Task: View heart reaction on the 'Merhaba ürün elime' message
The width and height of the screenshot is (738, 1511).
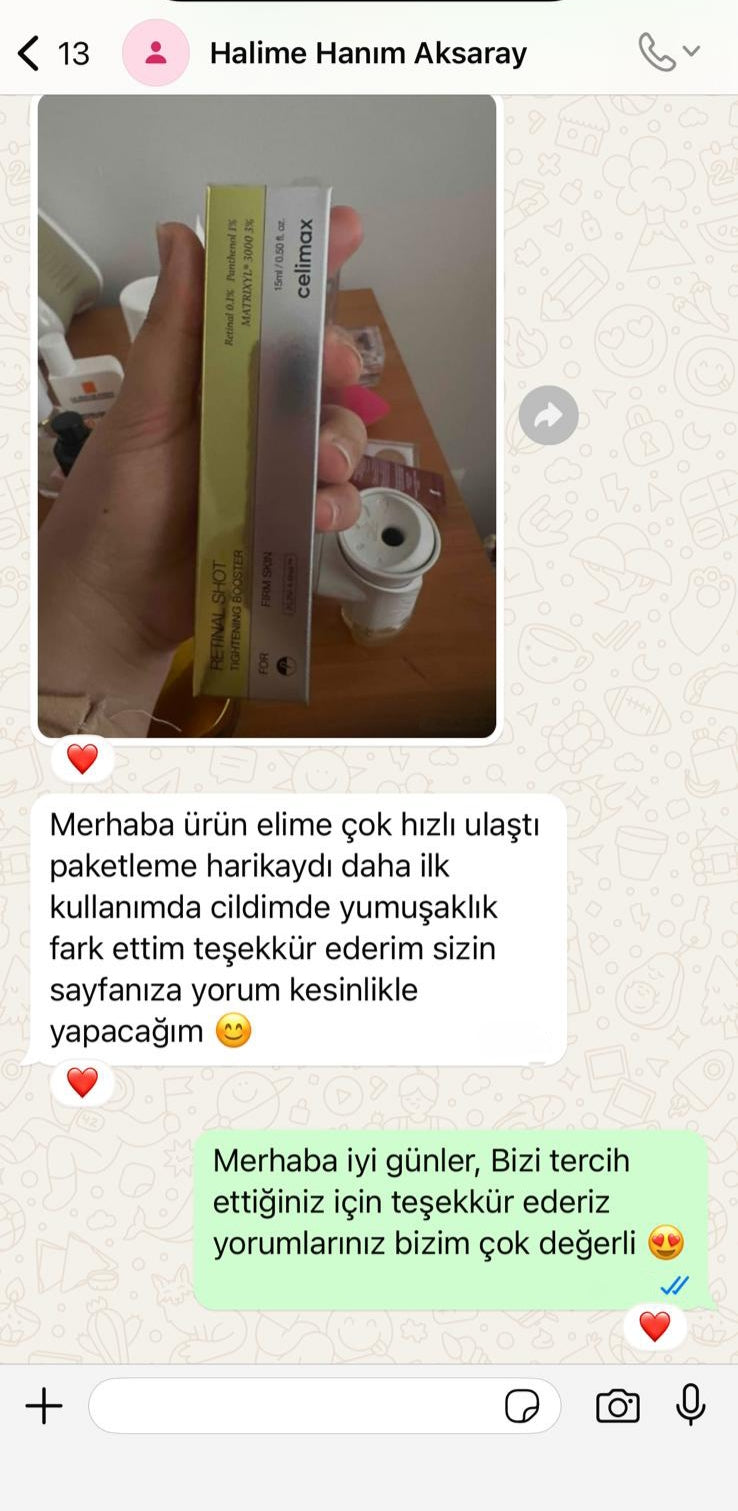Action: click(82, 1082)
